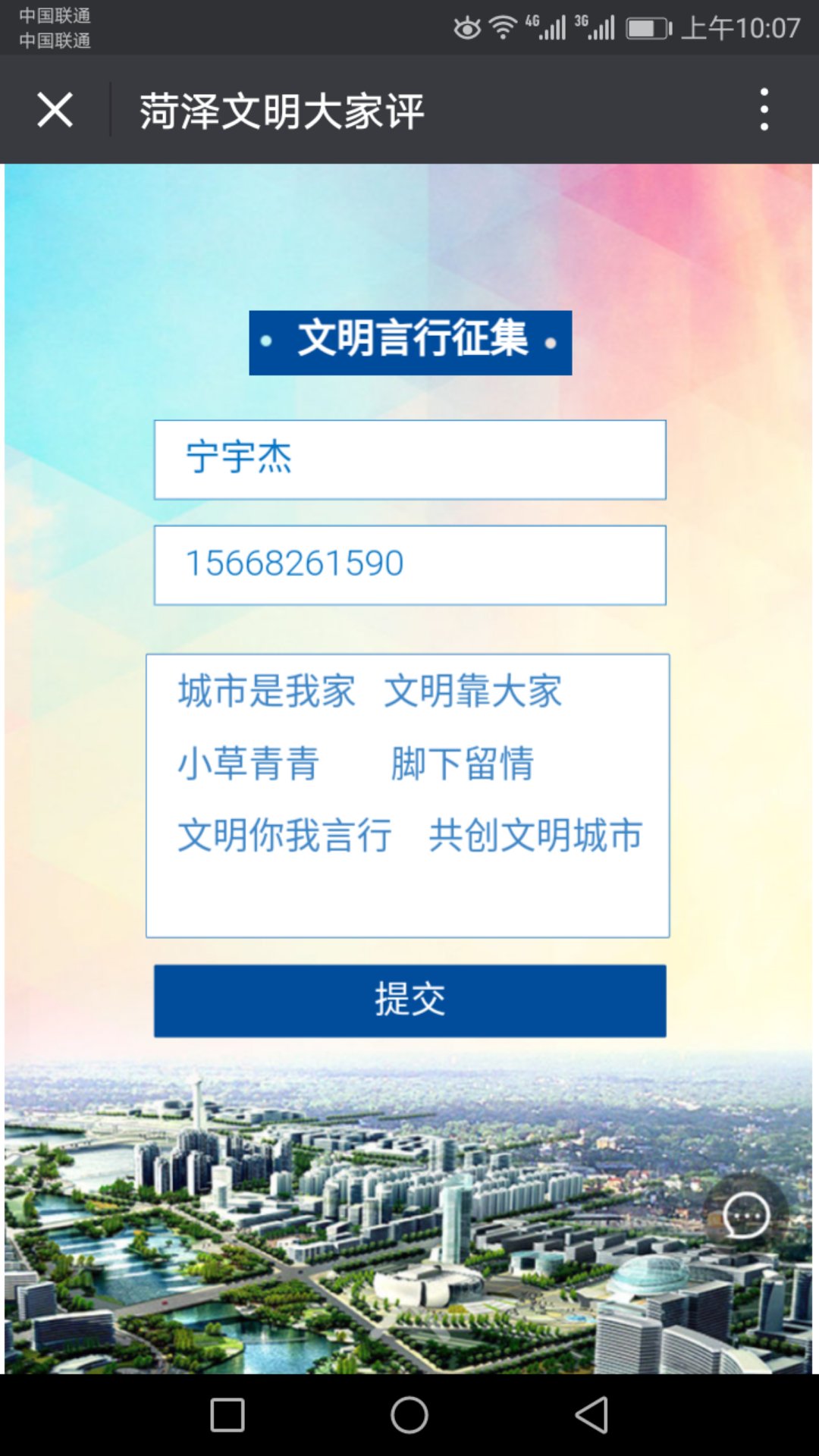Open the floating chat bubble icon

click(746, 1216)
